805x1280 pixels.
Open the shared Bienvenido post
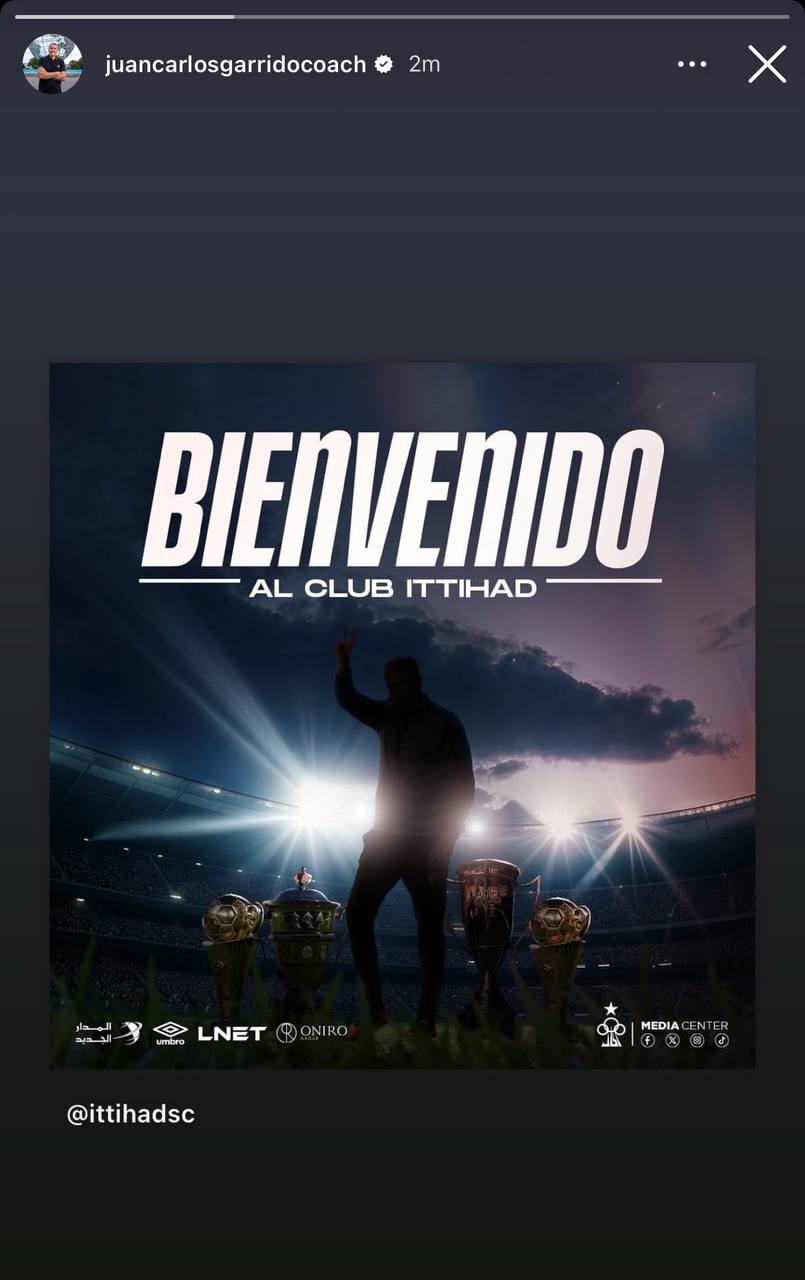coord(402,715)
